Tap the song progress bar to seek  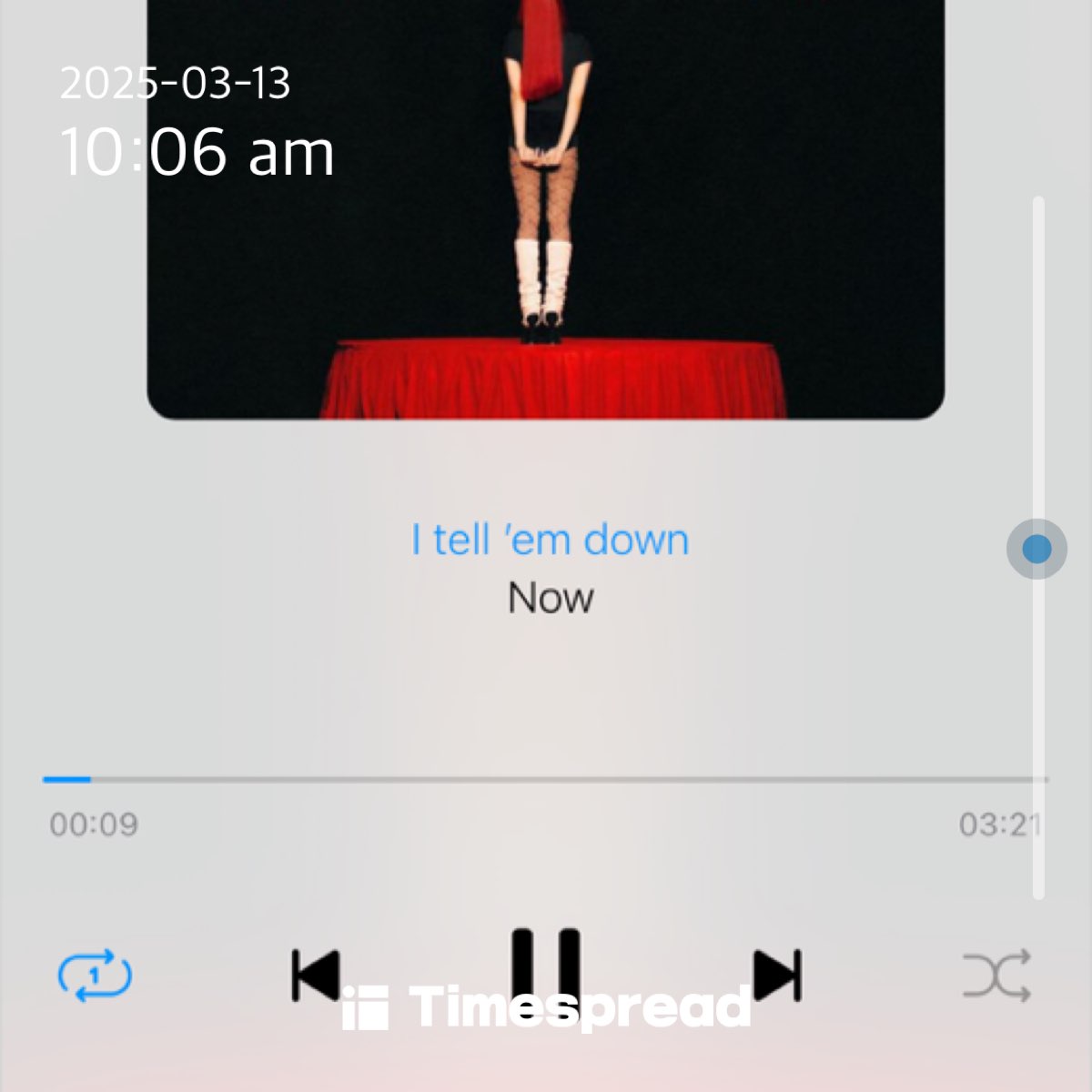pyautogui.click(x=546, y=779)
